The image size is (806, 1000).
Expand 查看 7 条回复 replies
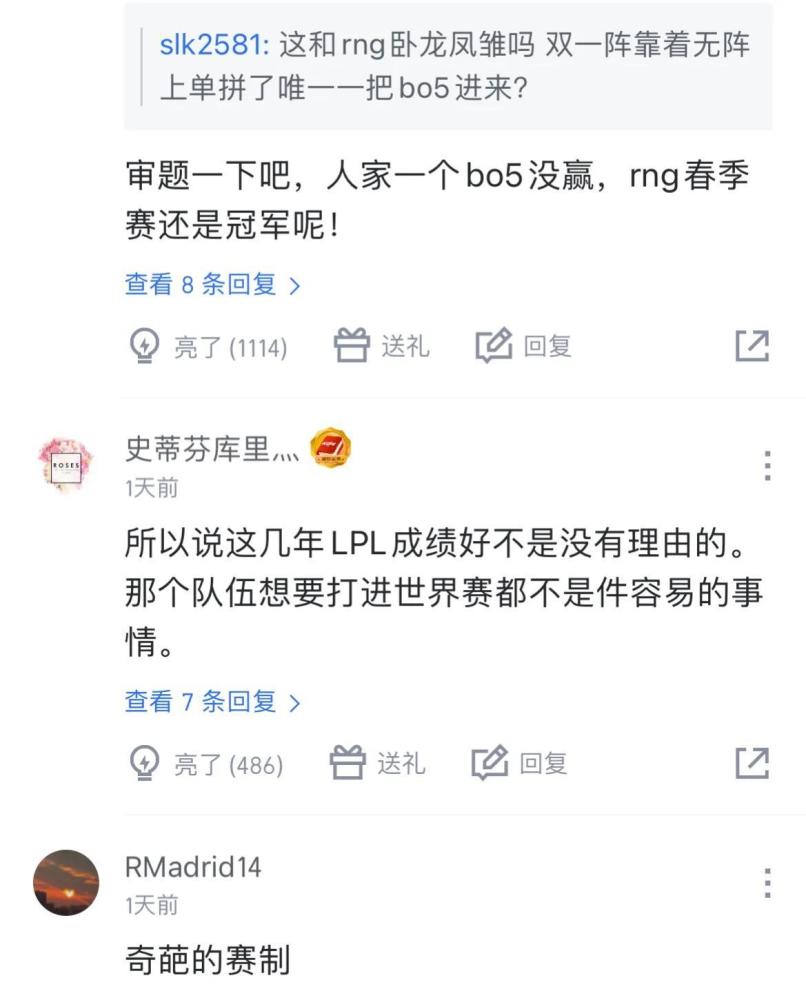point(212,702)
